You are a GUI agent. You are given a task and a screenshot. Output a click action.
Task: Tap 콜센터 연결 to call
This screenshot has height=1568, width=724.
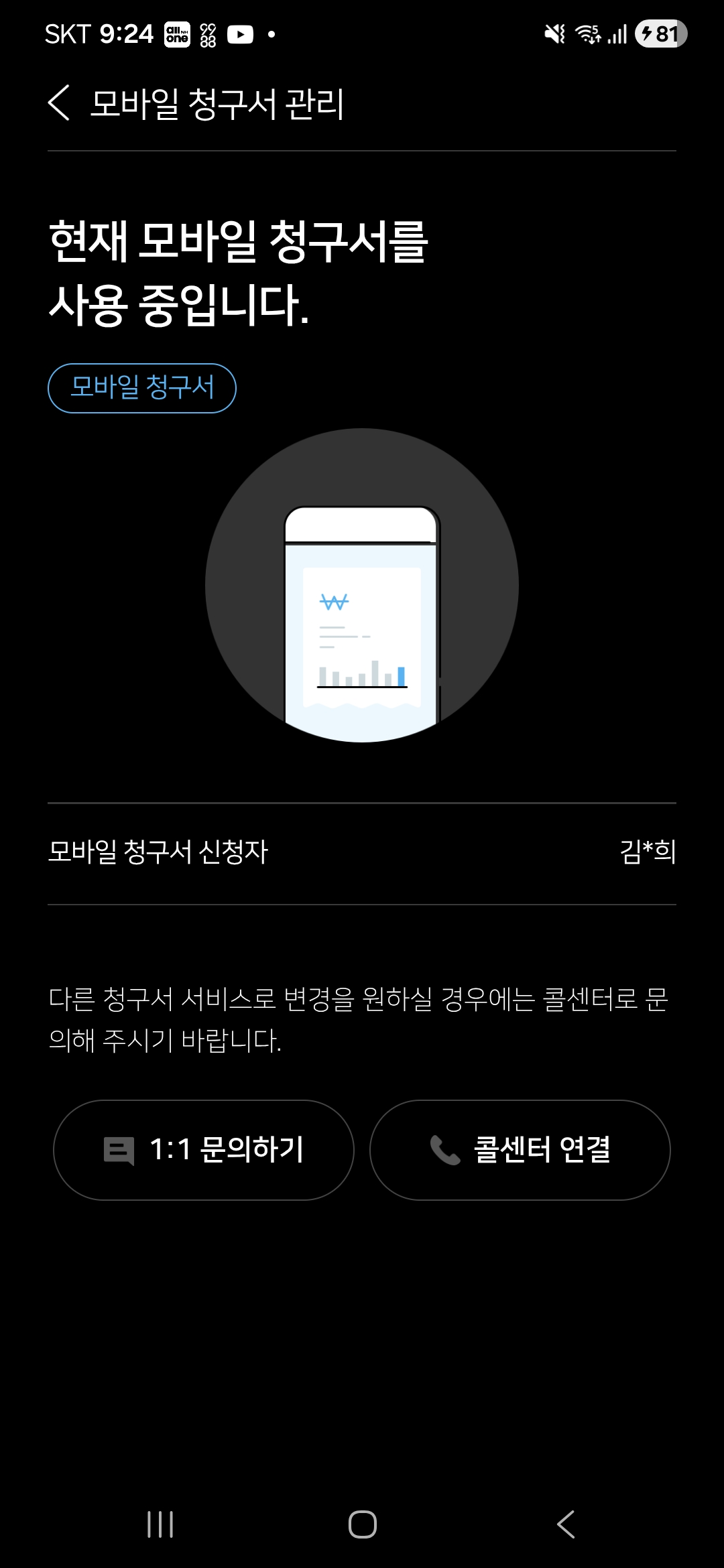[x=520, y=1150]
